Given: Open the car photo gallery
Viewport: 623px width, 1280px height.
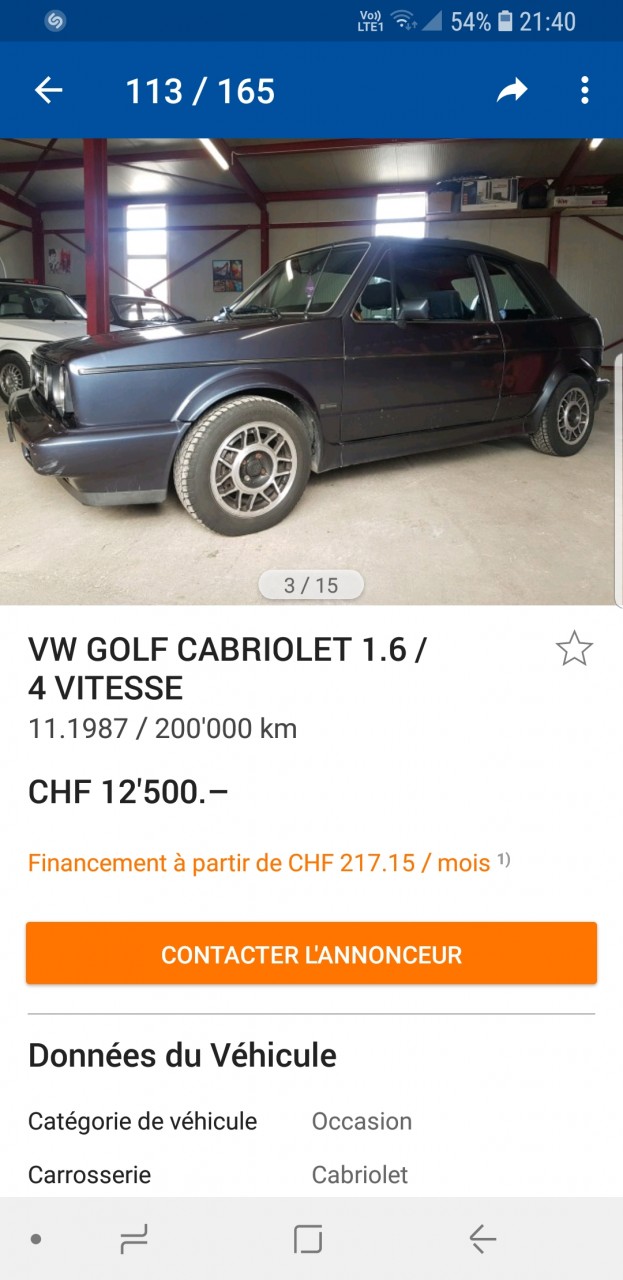Looking at the screenshot, I should [x=311, y=371].
